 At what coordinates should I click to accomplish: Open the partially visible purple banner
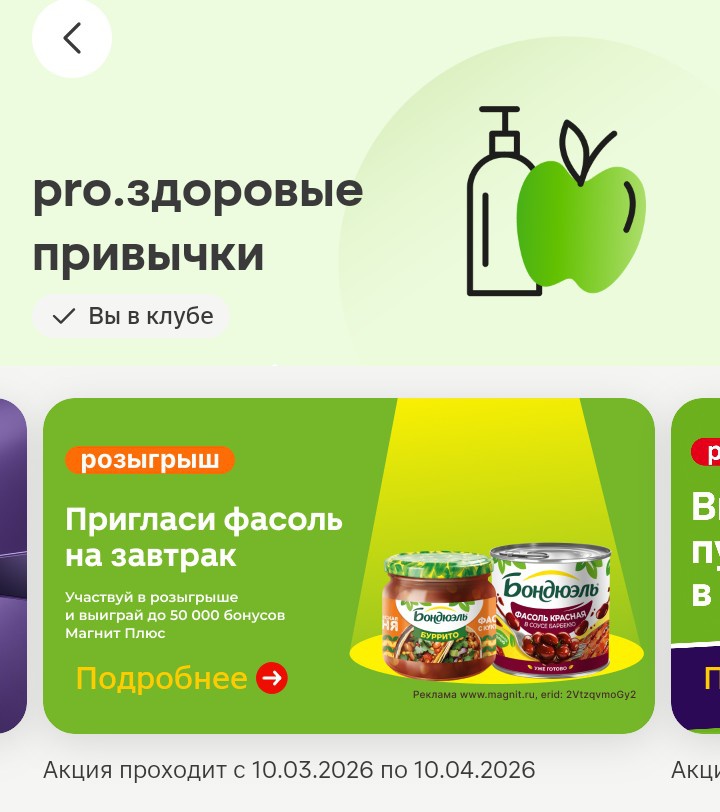point(11,565)
